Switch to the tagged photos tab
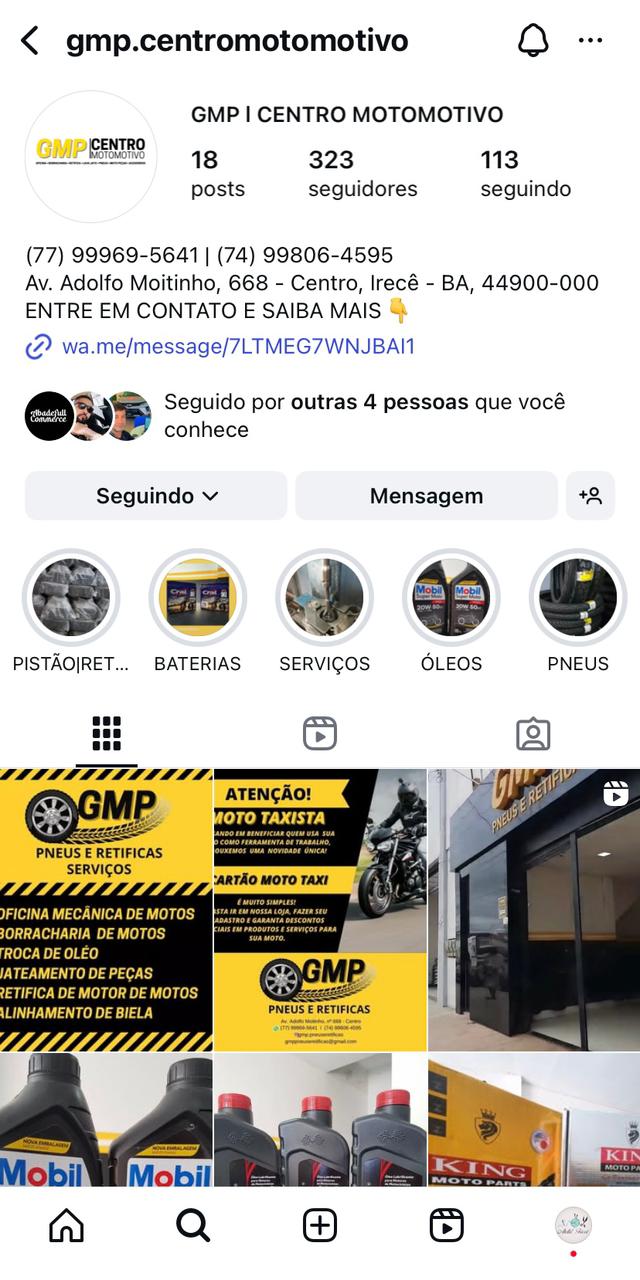Image resolution: width=640 pixels, height=1280 pixels. [533, 734]
